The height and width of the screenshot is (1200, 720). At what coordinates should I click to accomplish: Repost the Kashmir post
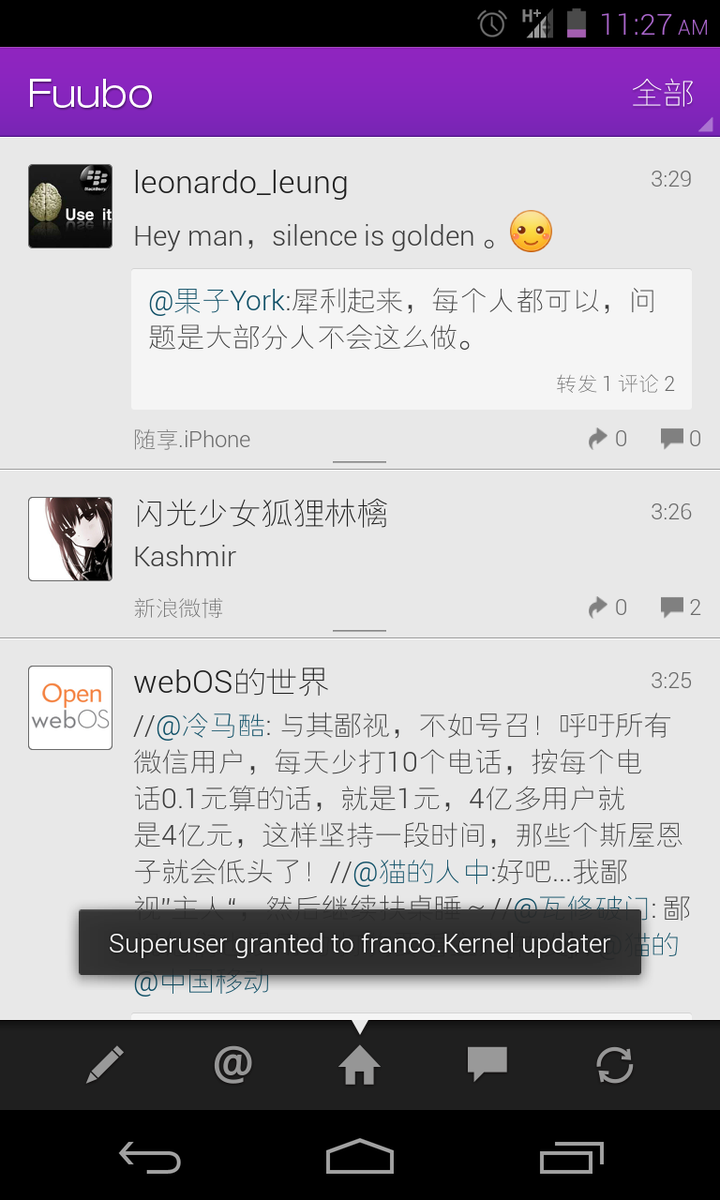click(x=607, y=607)
